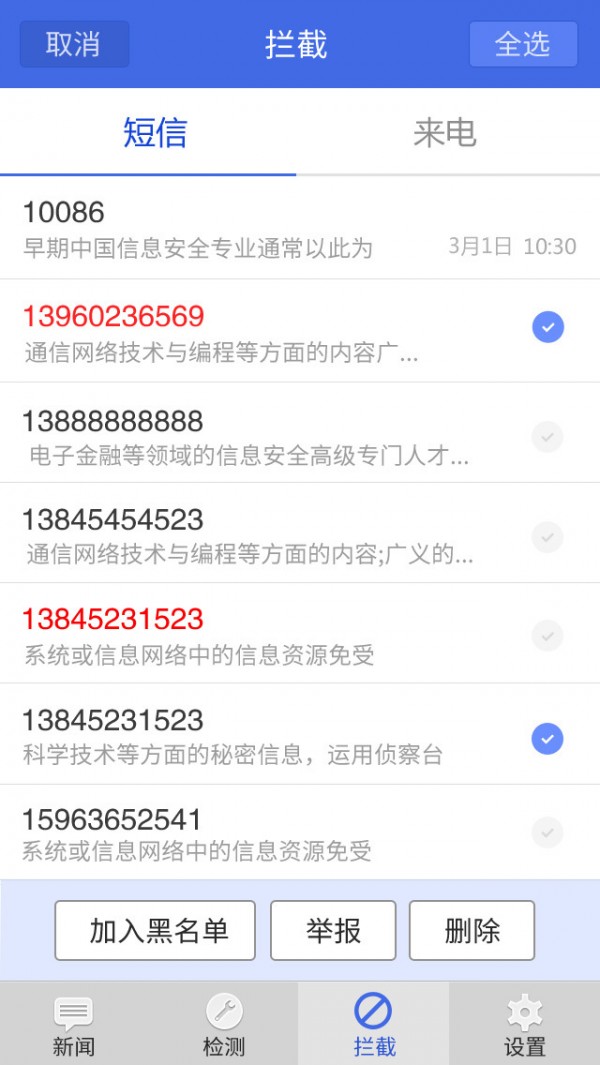This screenshot has height=1065, width=600.
Task: Tap the 取消 cancel button
Action: (x=74, y=44)
